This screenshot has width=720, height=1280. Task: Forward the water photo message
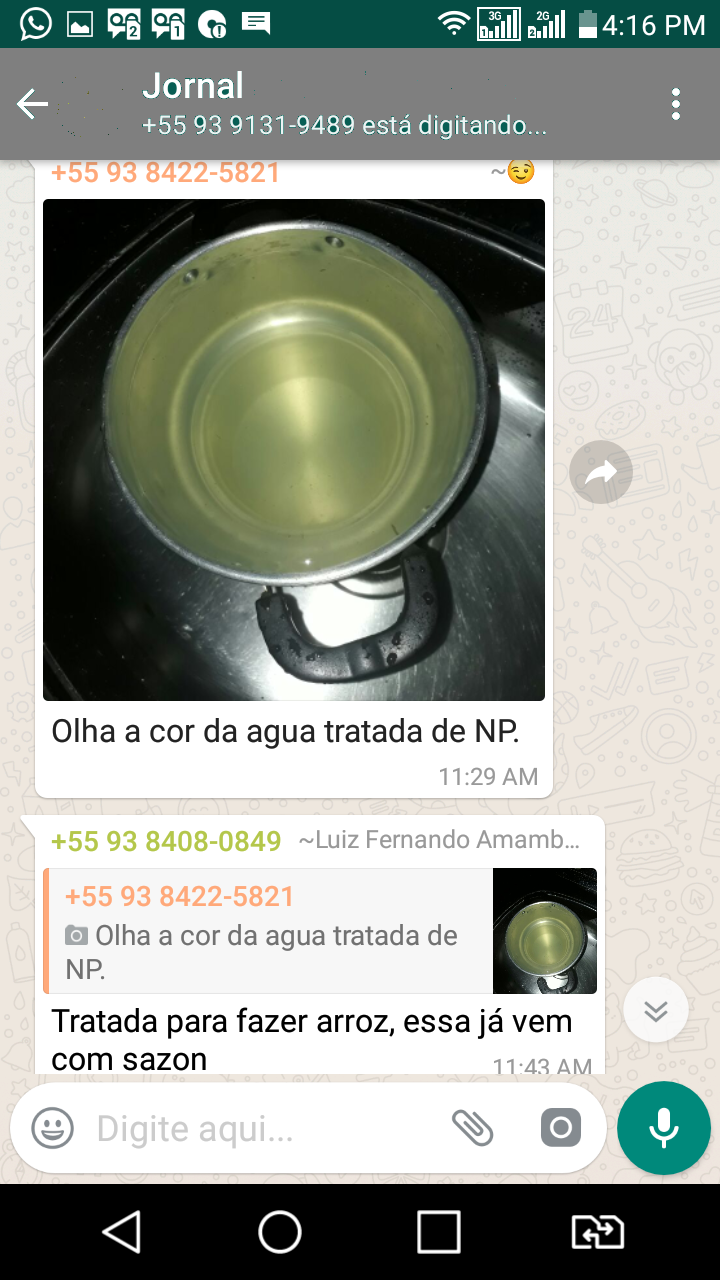[x=601, y=472]
